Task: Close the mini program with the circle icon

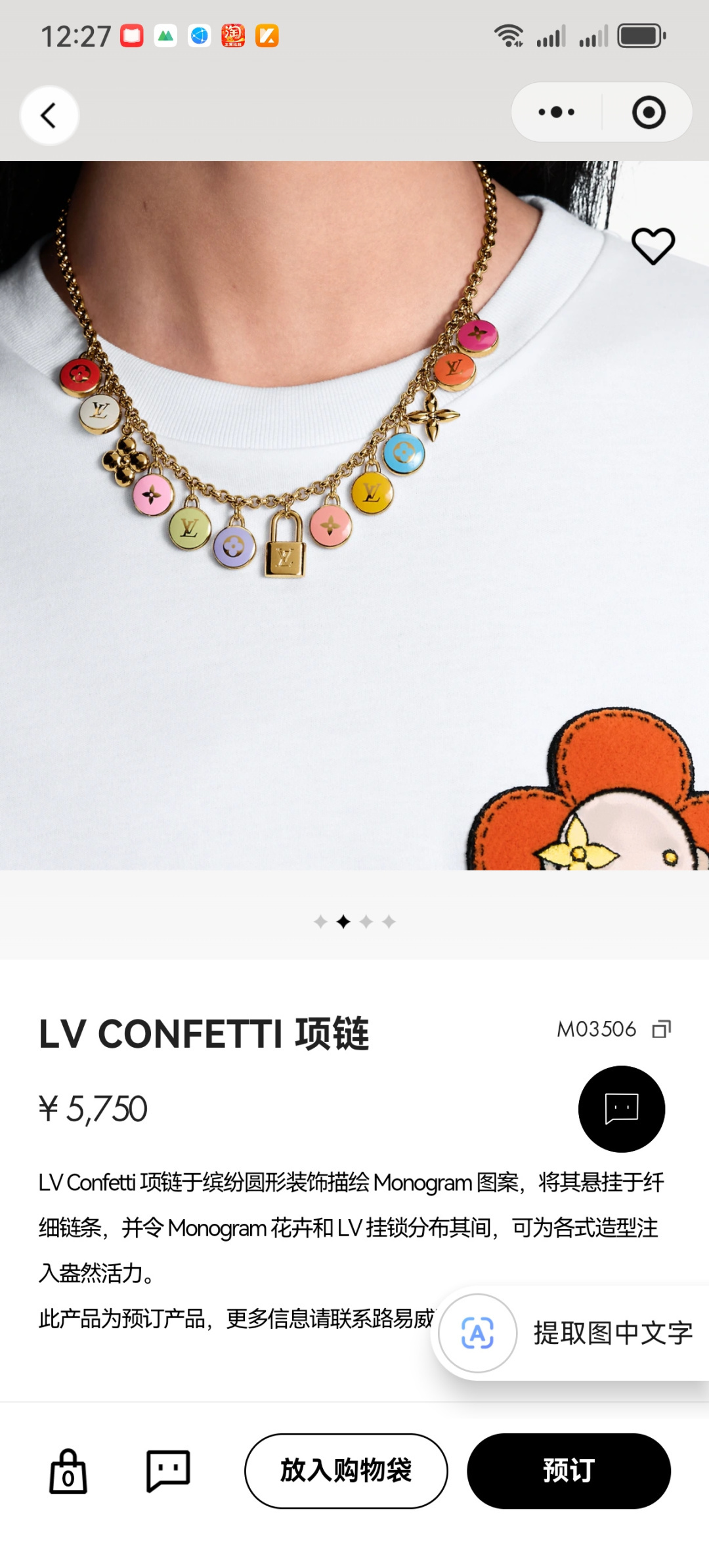Action: 649,112
